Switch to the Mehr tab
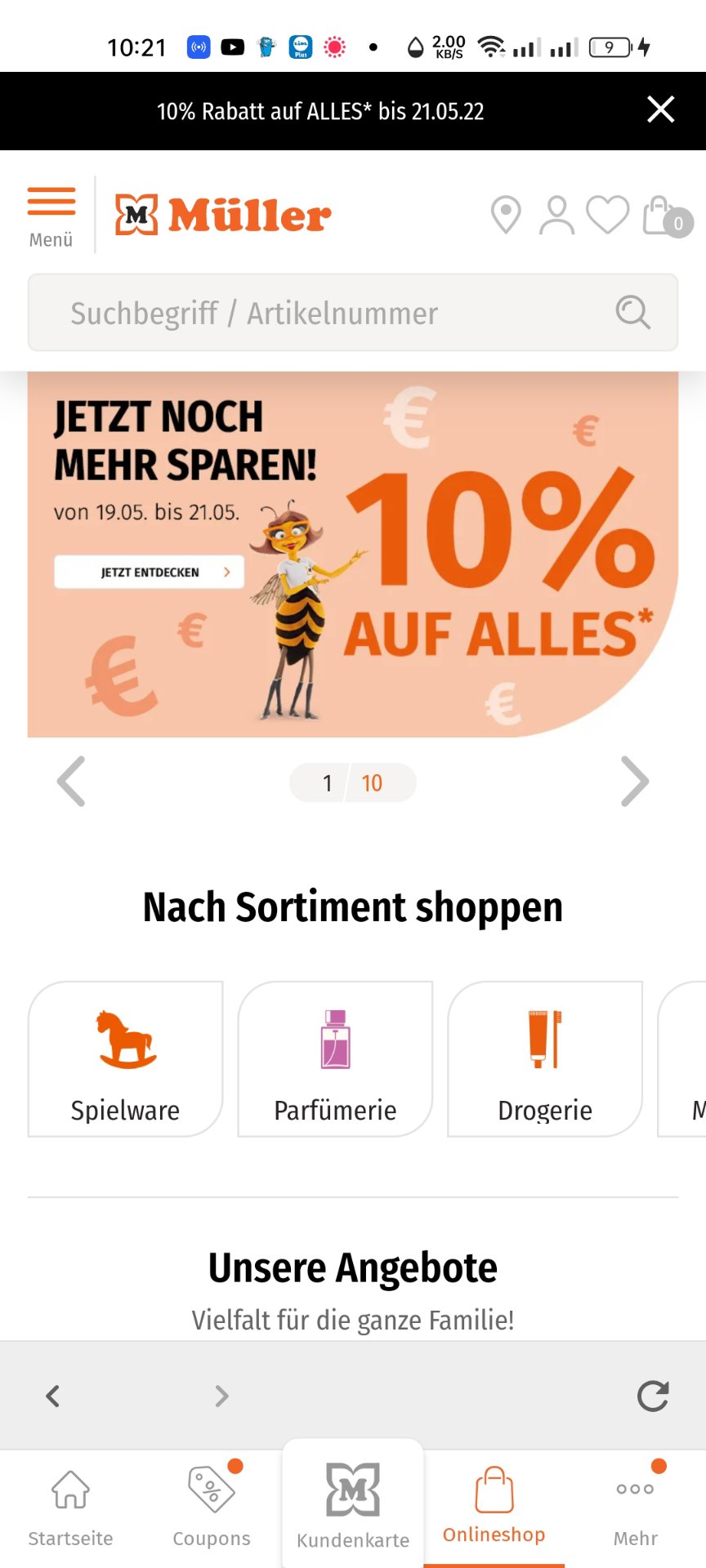The image size is (706, 1568). (636, 1509)
